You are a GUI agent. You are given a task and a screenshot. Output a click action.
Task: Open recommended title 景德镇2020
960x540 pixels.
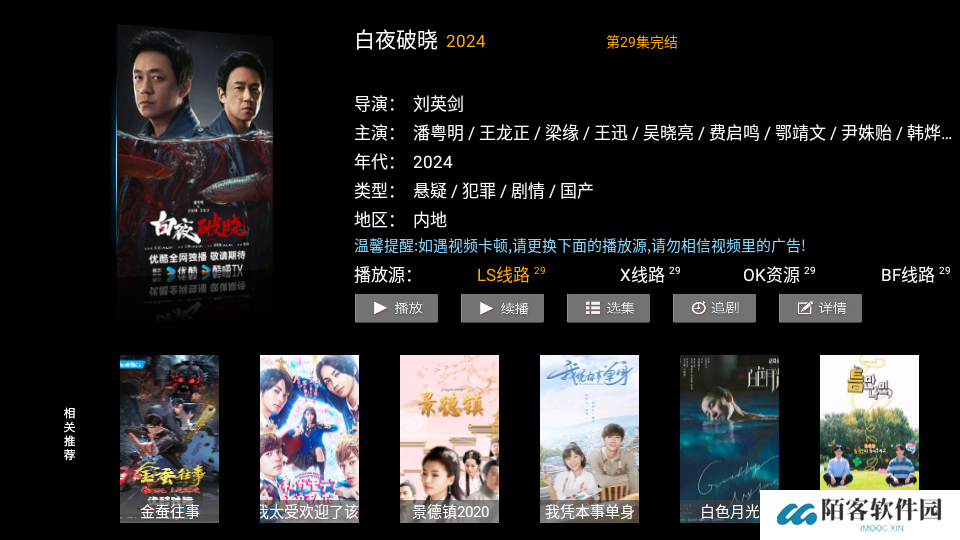(x=449, y=438)
